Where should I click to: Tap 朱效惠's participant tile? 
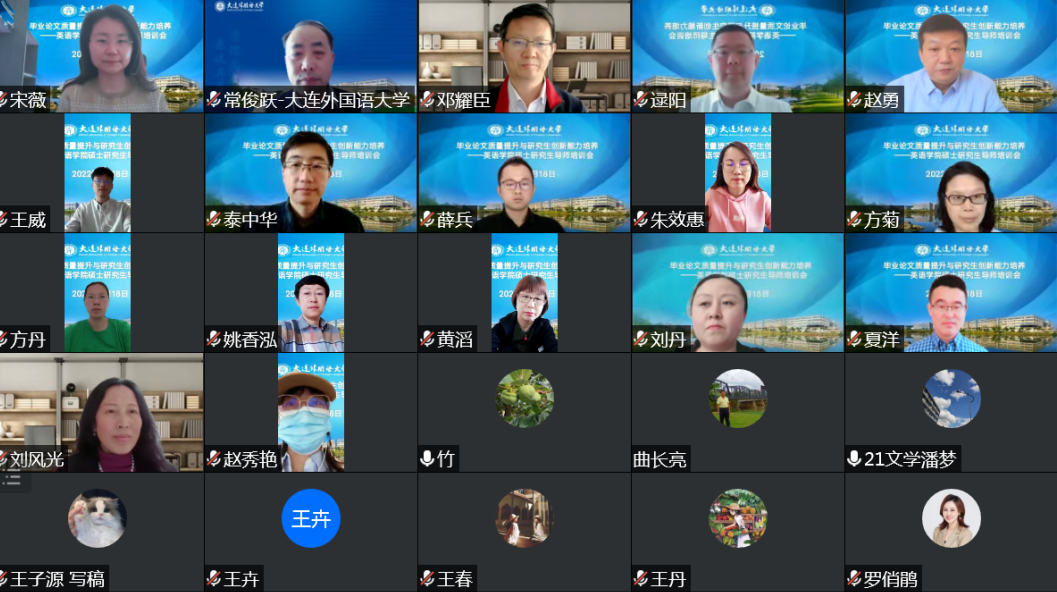click(x=737, y=174)
